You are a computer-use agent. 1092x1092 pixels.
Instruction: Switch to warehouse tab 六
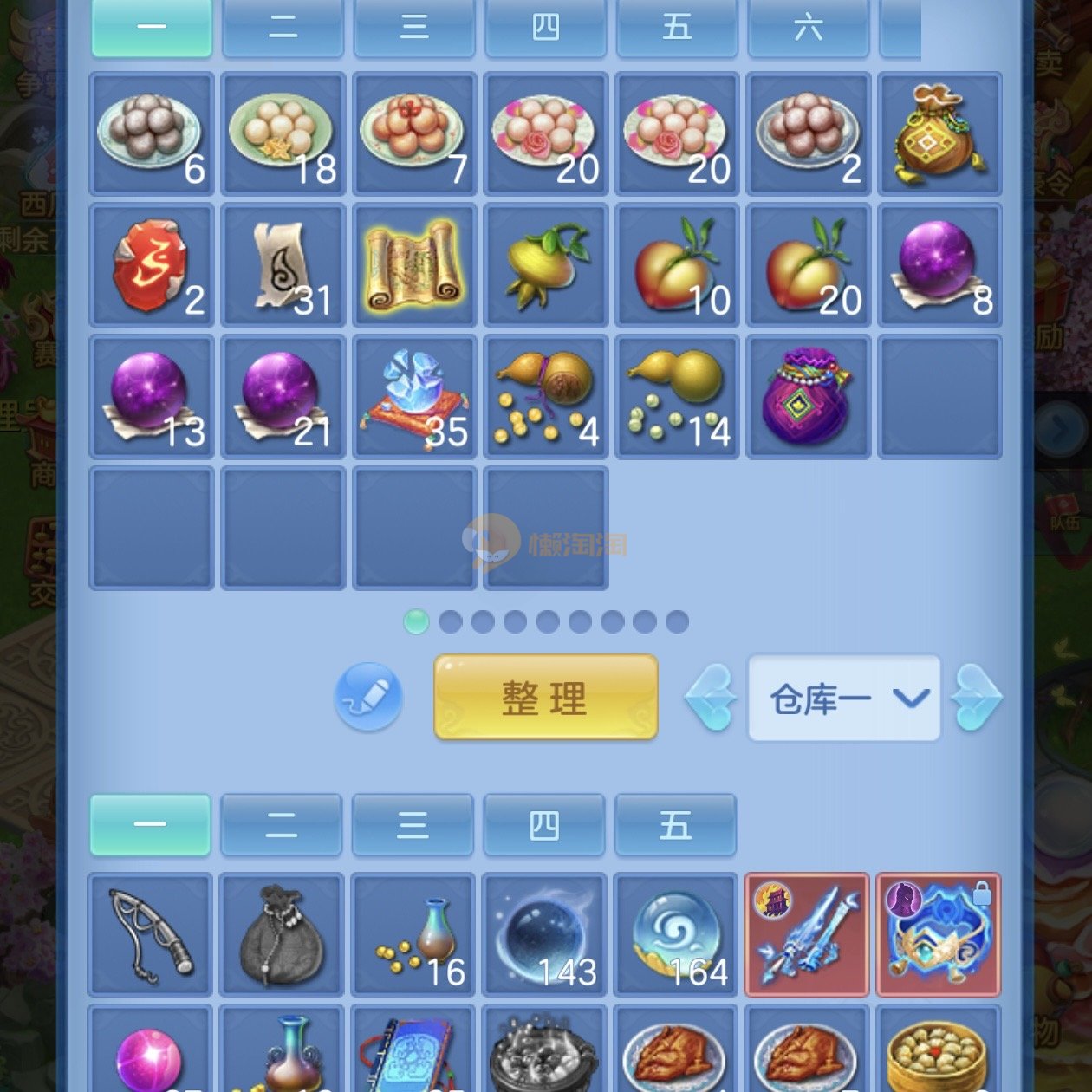808,28
